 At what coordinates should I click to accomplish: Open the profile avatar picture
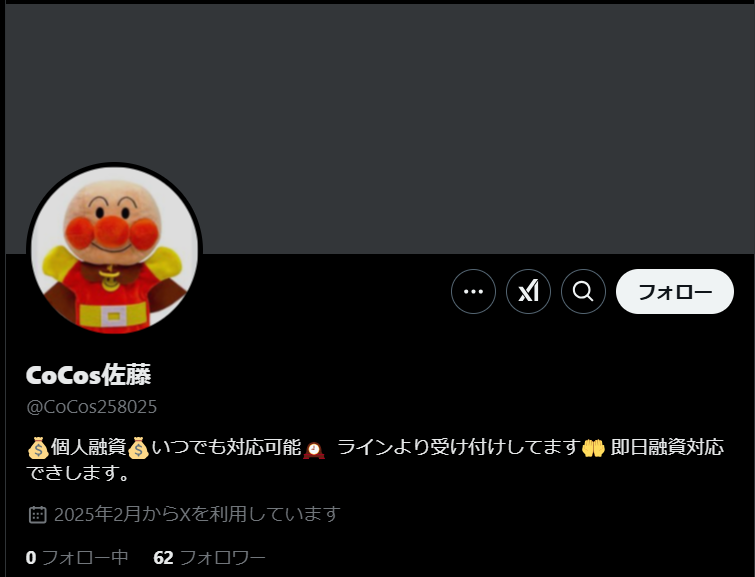click(114, 250)
